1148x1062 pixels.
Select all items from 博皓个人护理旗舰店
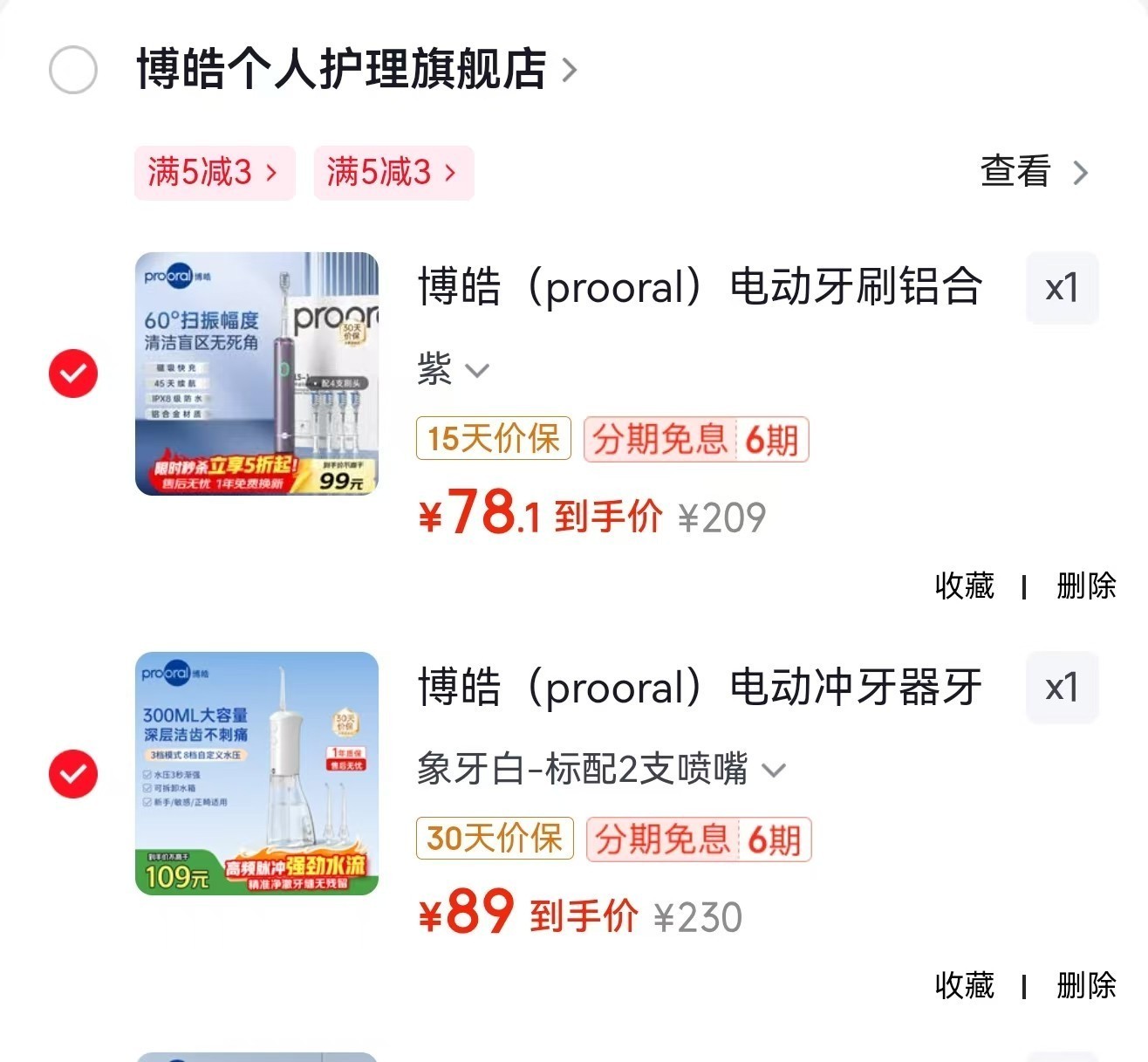click(73, 70)
